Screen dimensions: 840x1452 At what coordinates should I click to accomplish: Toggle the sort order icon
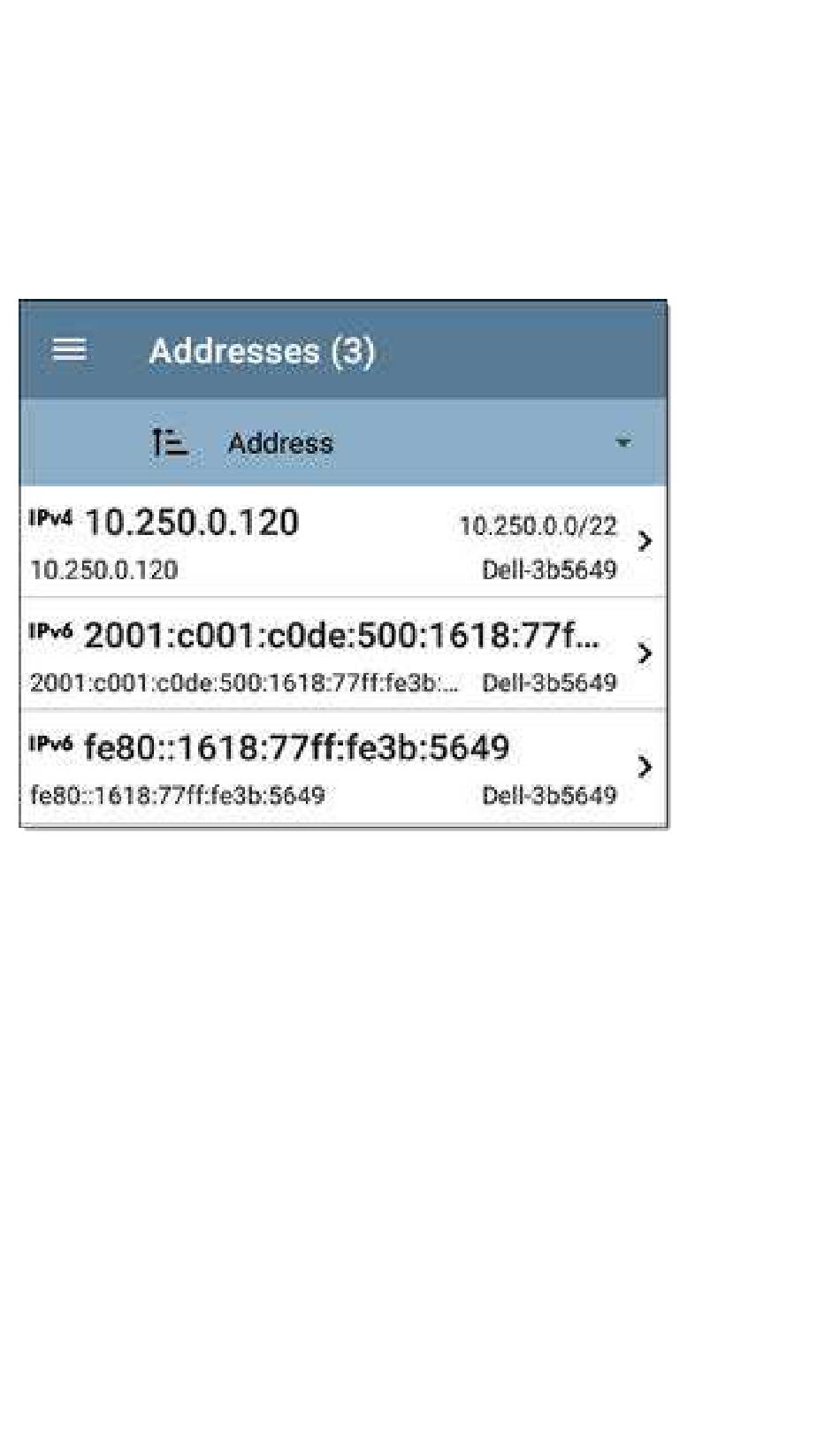point(168,441)
